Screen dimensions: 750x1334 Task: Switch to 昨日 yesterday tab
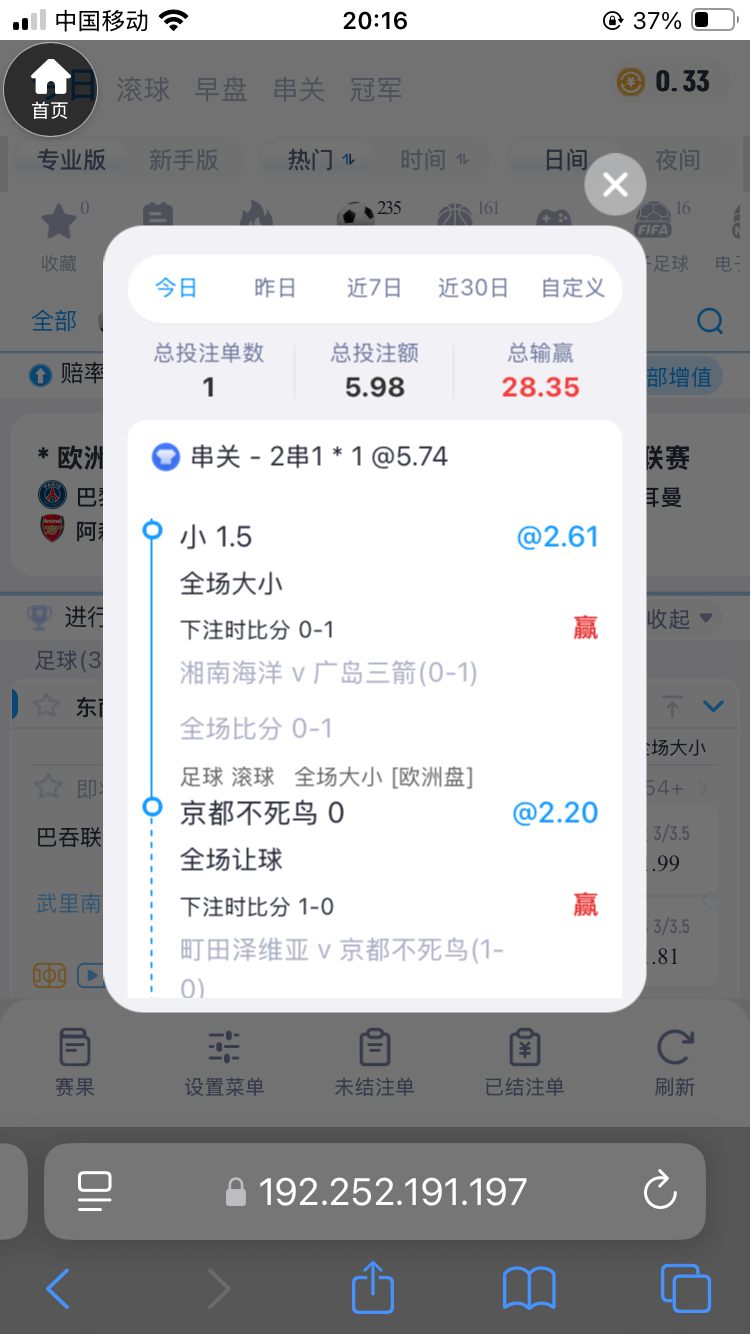274,288
